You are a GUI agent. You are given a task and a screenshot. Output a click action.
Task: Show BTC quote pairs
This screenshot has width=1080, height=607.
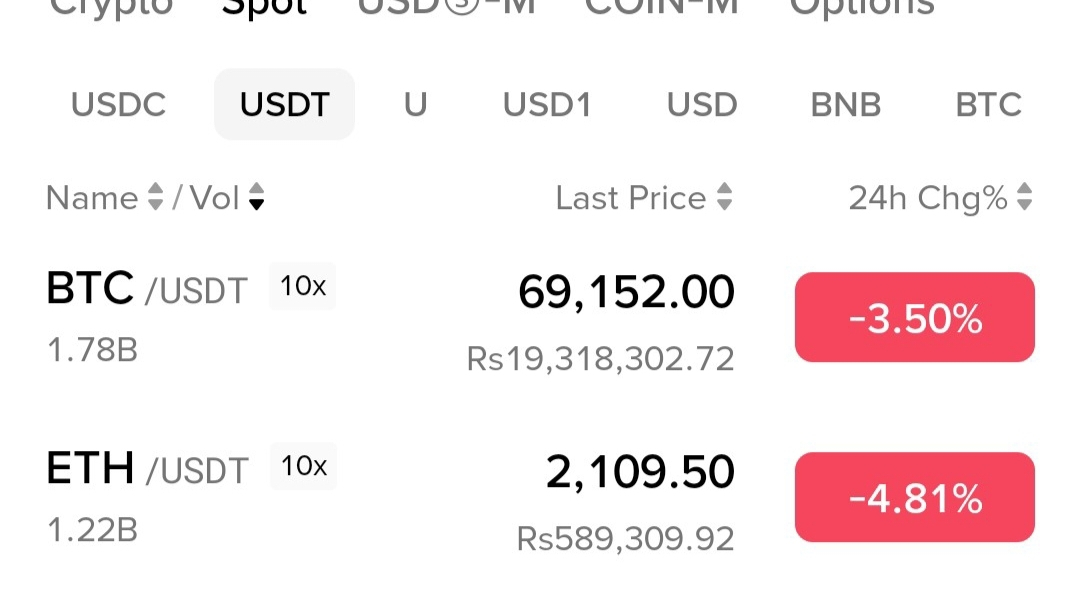click(988, 105)
